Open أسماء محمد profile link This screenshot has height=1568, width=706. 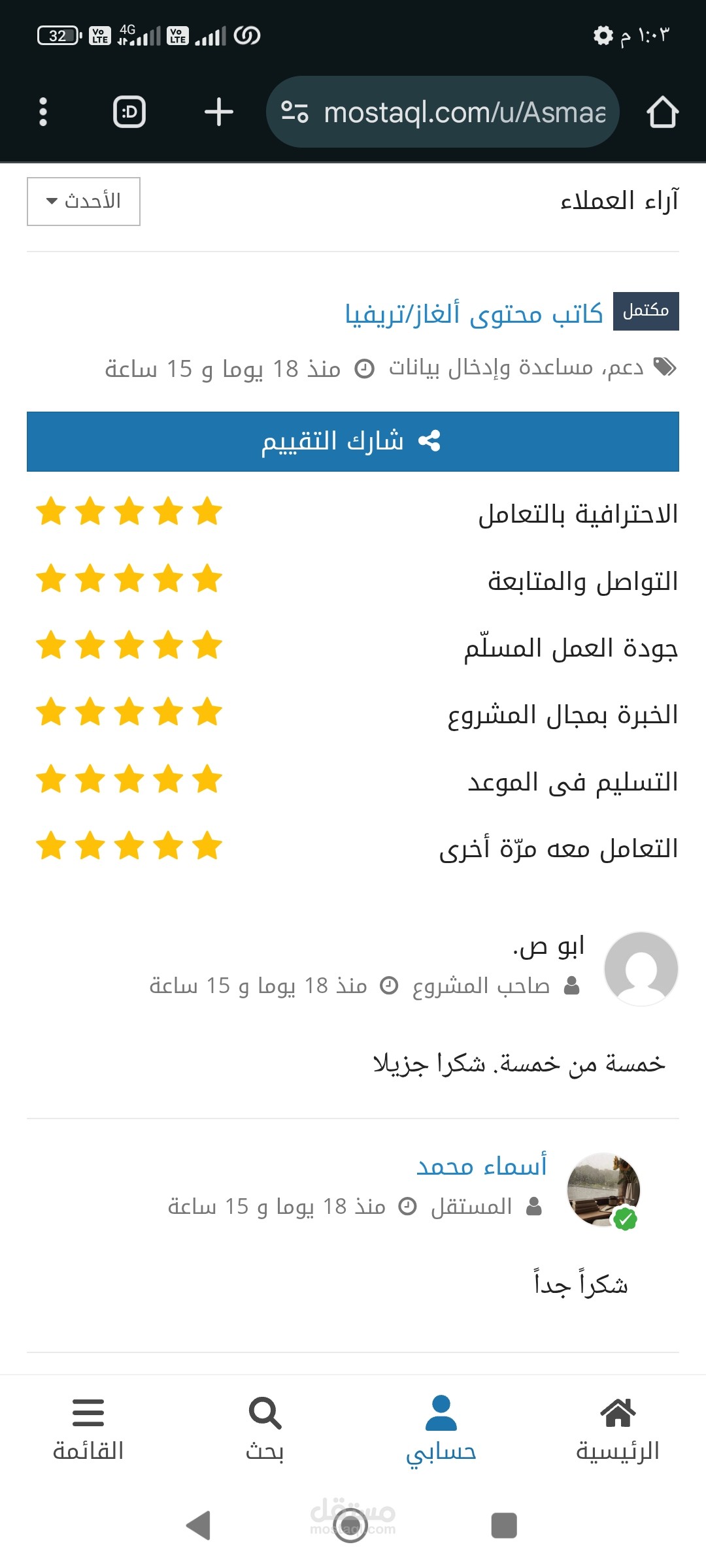(482, 1166)
